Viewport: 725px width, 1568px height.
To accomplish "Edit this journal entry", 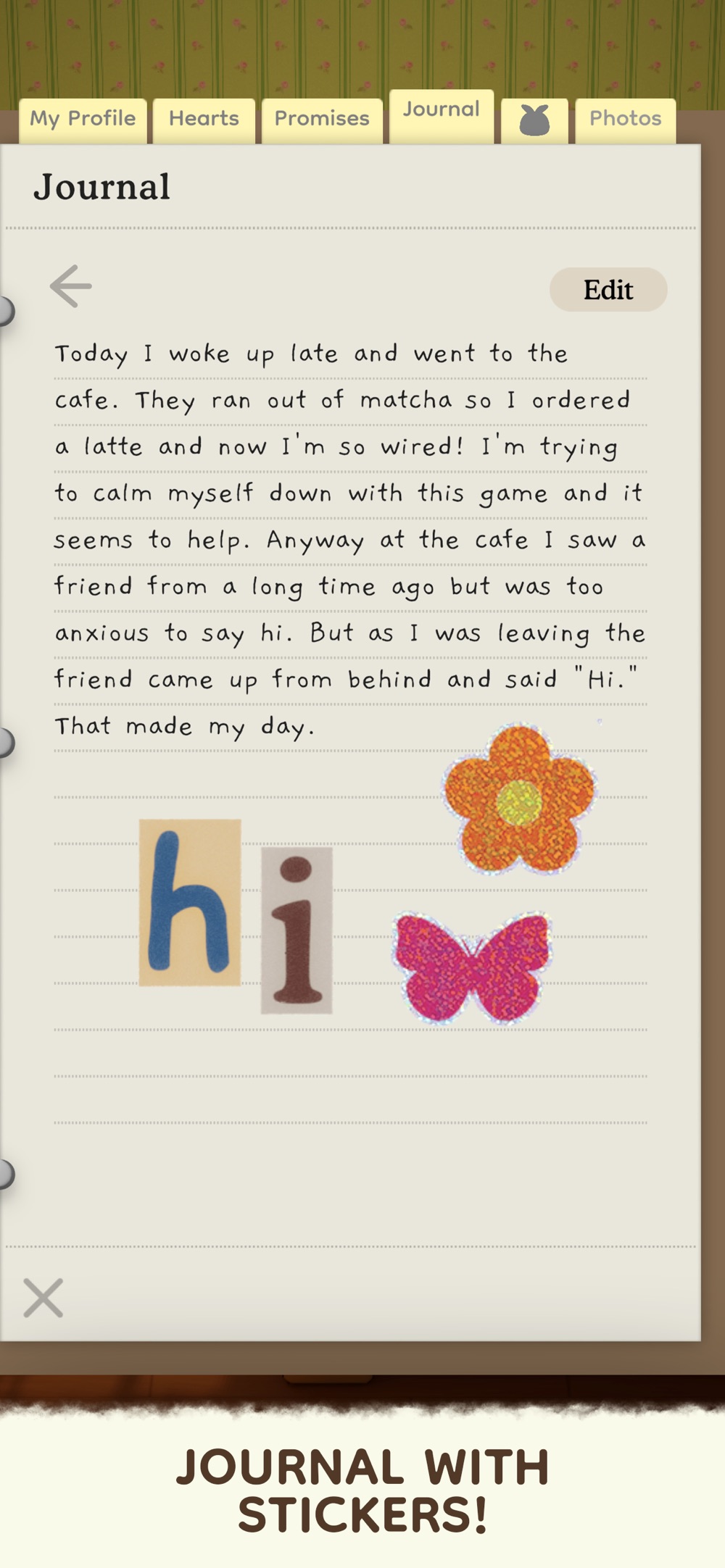I will click(608, 290).
